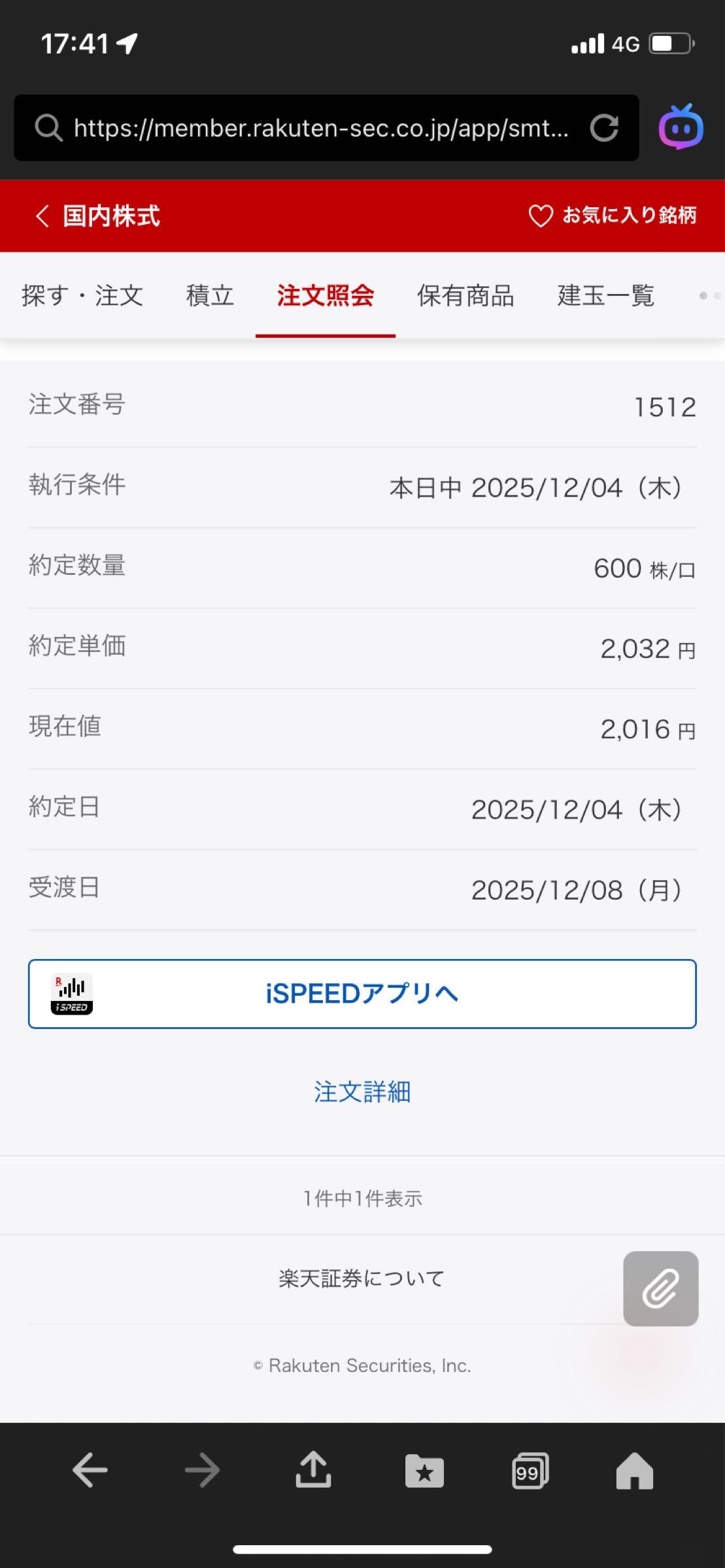Tap the heart icon to favorite the stock
Image resolution: width=725 pixels, height=1568 pixels.
coord(541,216)
